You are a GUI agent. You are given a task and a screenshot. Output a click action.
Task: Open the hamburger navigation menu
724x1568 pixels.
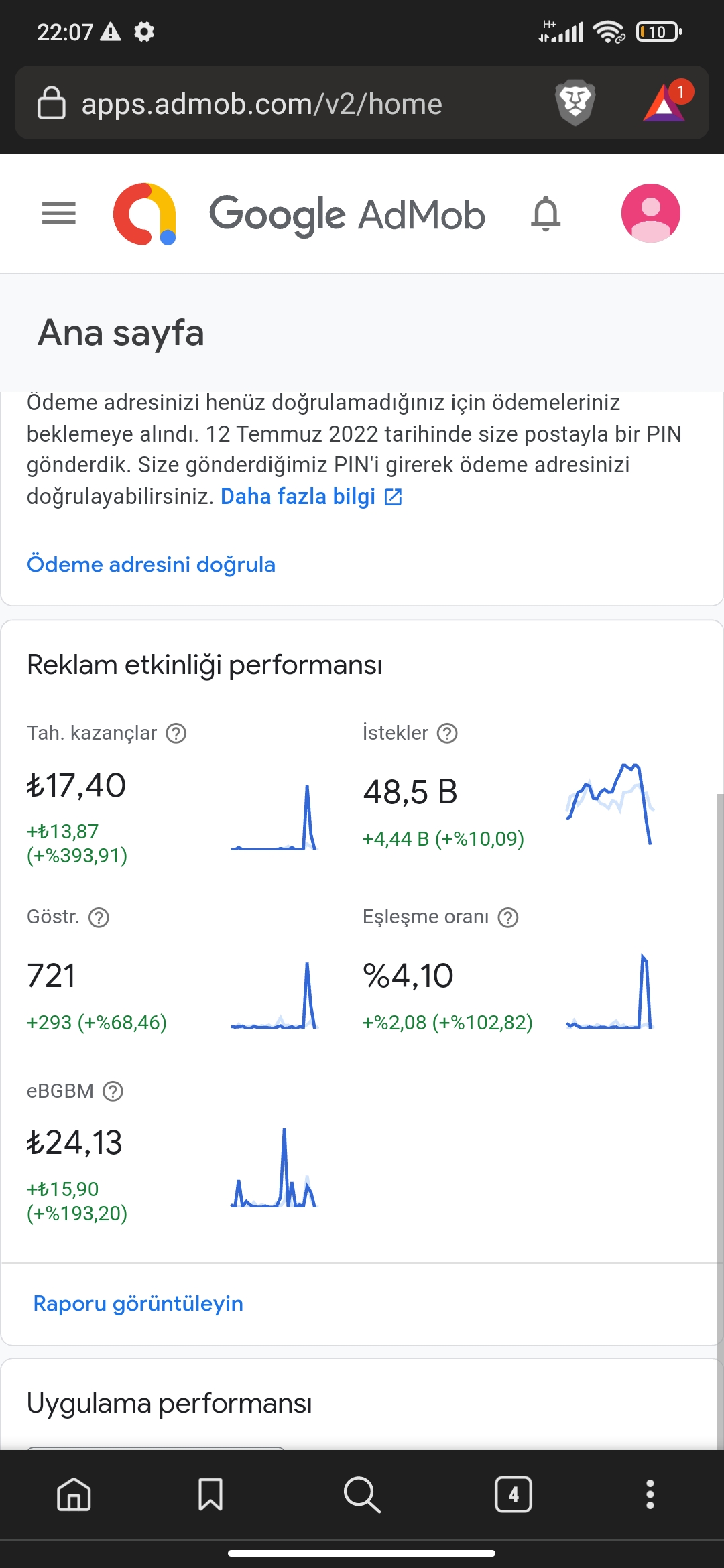(x=59, y=214)
